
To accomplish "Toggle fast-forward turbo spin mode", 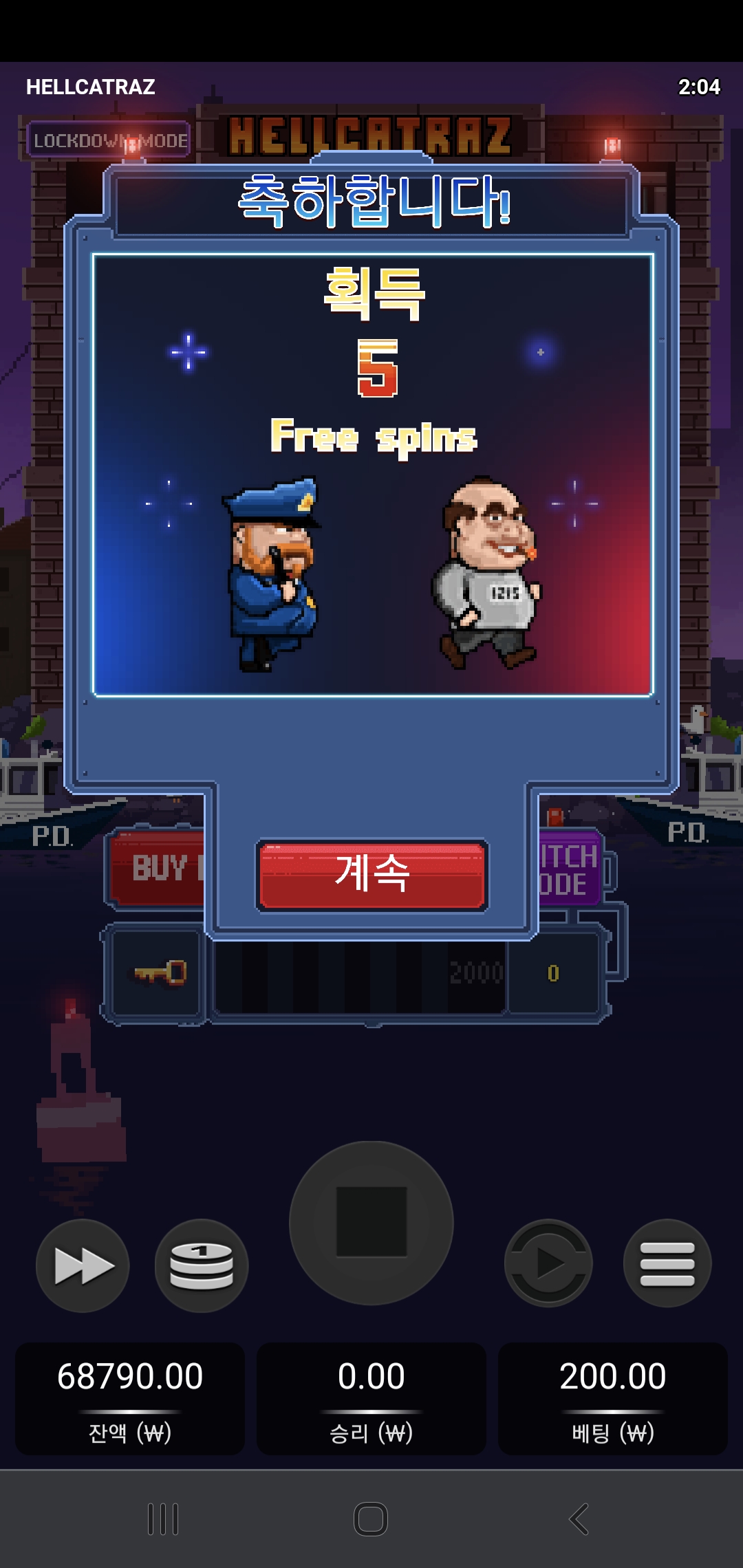I will tap(83, 1265).
